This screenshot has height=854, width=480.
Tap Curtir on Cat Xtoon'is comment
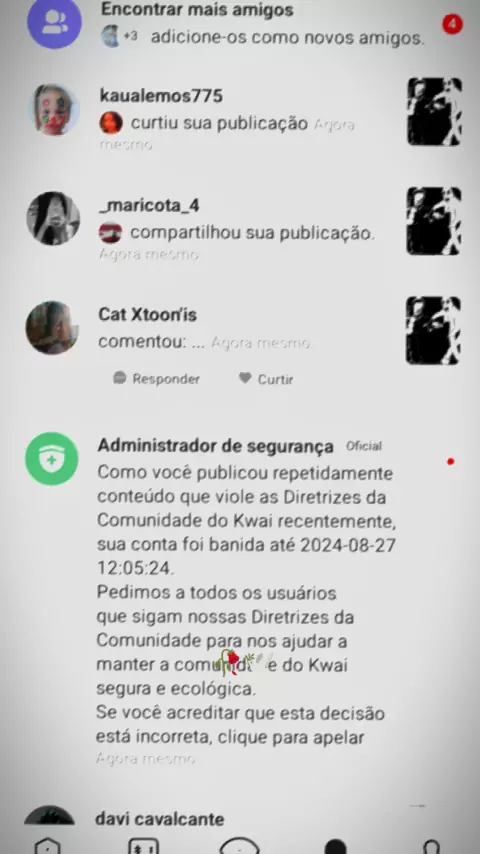pos(266,379)
